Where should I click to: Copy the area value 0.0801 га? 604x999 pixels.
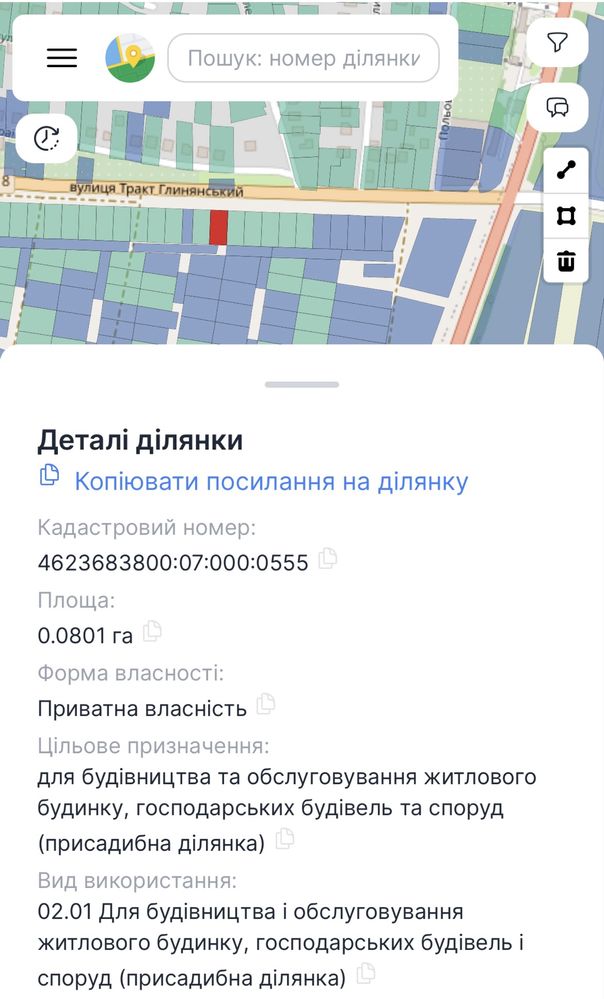152,632
